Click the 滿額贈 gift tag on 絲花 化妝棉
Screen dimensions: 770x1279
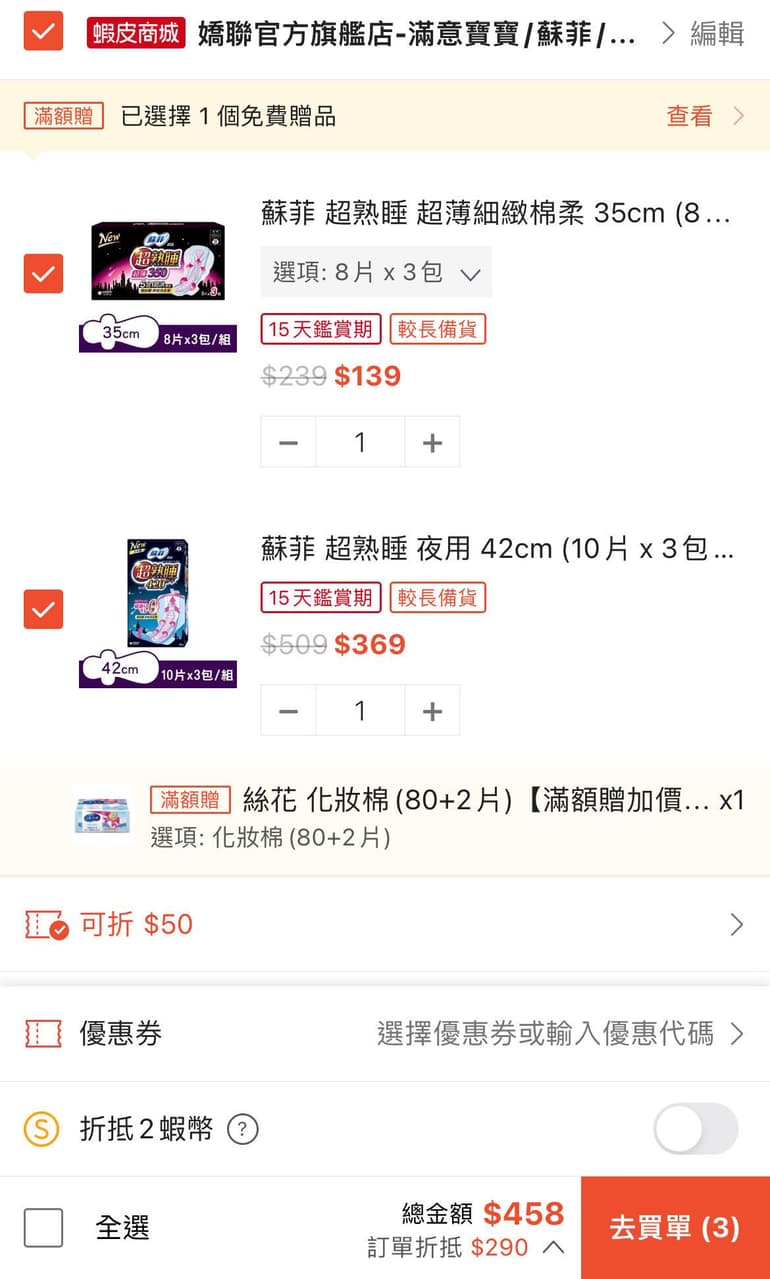192,800
